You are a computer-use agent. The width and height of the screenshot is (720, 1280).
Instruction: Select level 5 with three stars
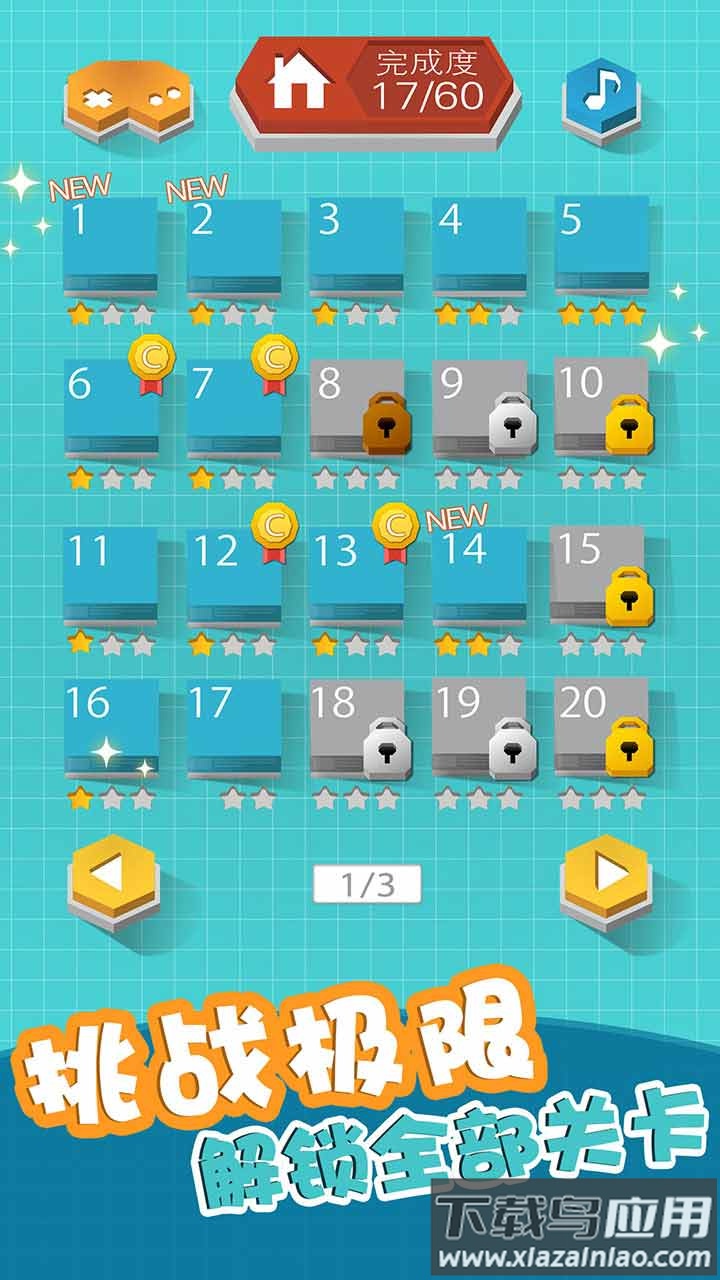click(601, 245)
